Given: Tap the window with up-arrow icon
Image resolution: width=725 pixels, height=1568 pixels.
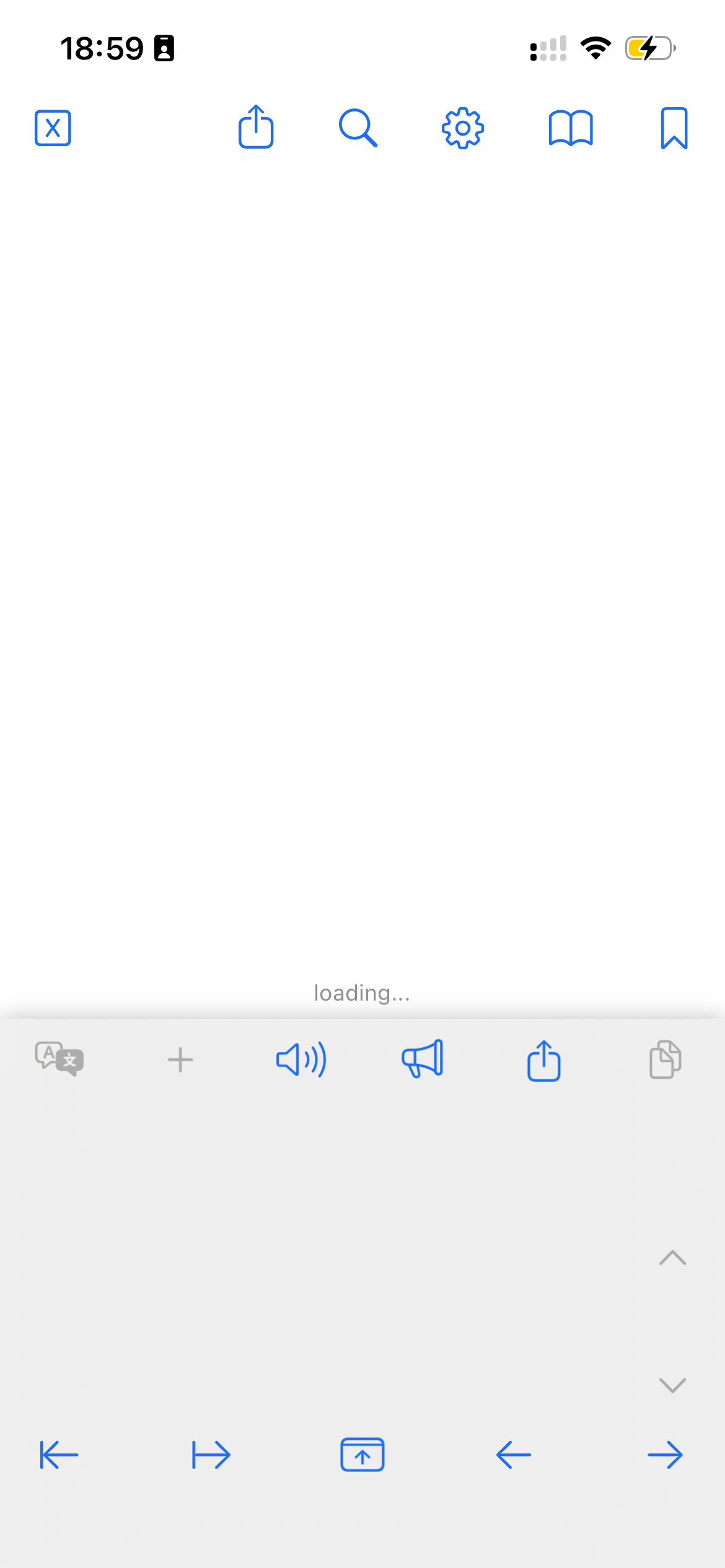Looking at the screenshot, I should click(362, 1455).
